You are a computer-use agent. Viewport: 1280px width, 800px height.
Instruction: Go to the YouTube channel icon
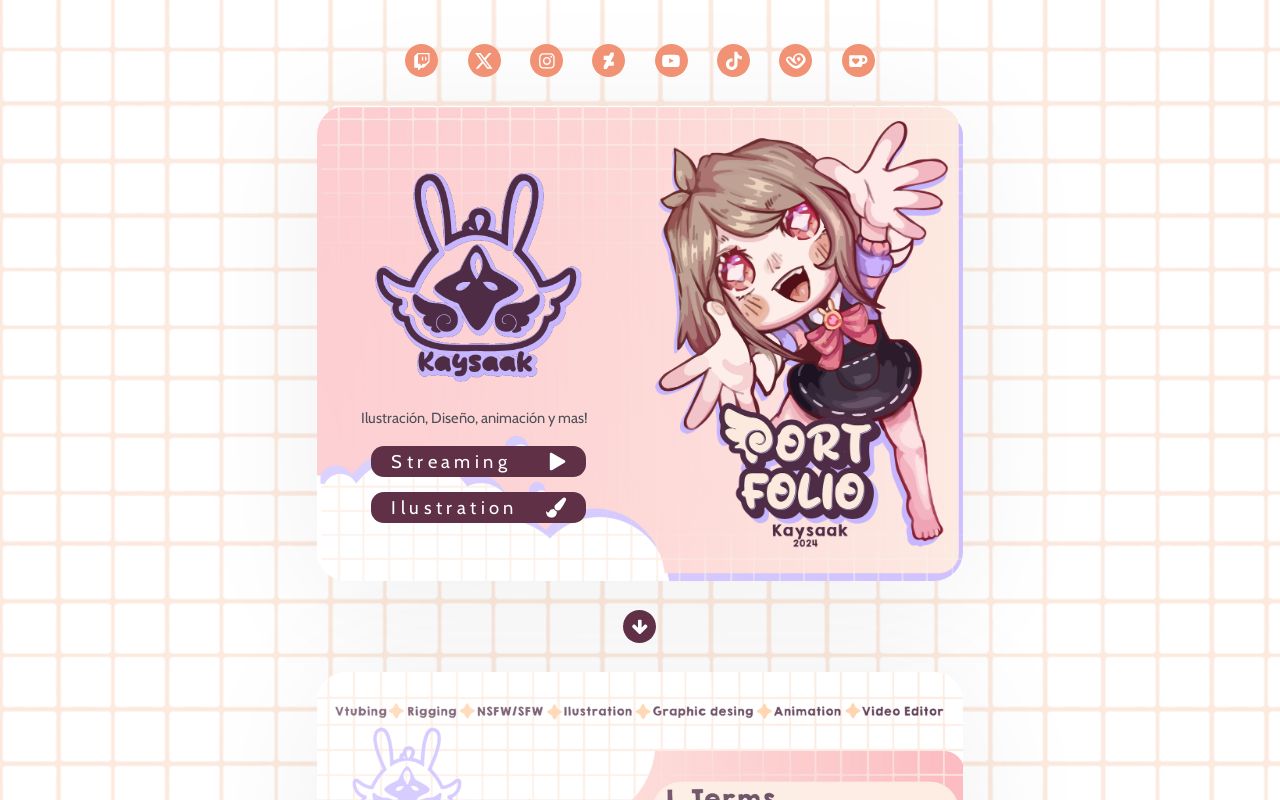pos(671,61)
